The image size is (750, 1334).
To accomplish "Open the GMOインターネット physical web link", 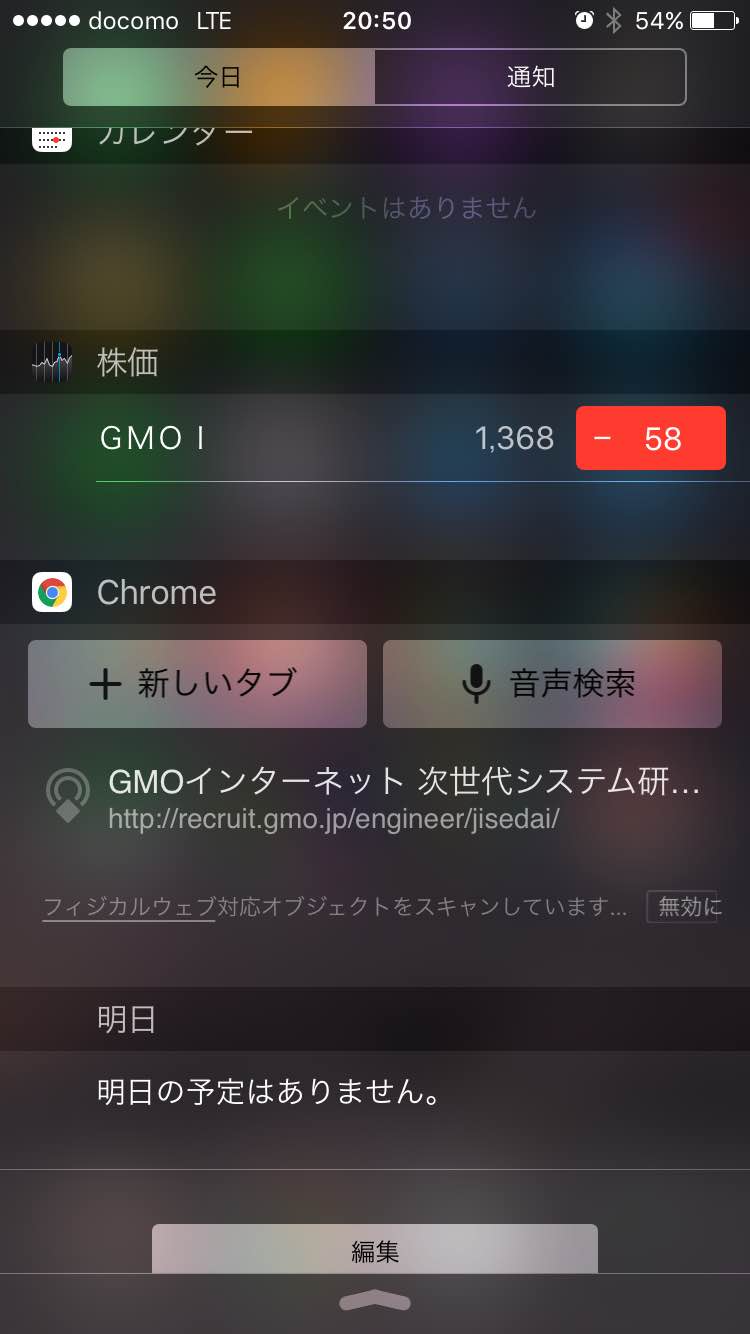I will [x=375, y=799].
